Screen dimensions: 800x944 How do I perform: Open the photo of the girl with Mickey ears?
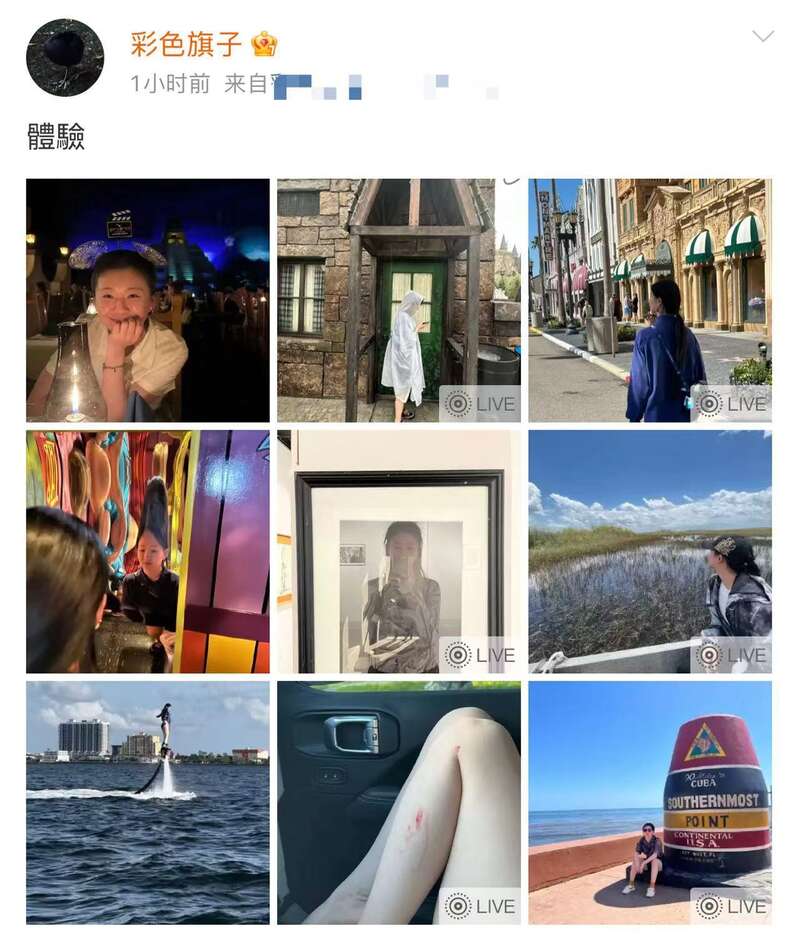pos(148,300)
